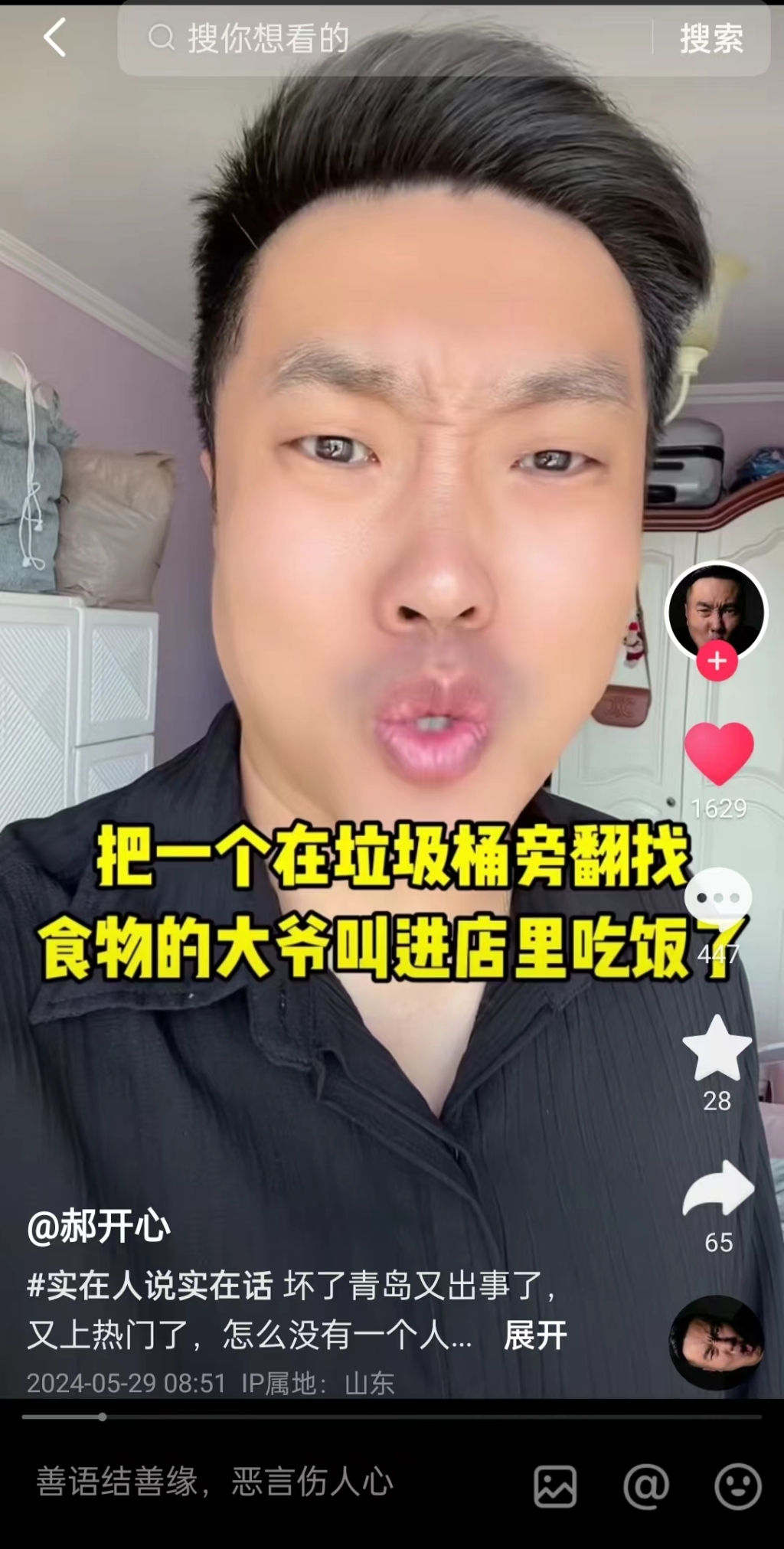Go back with the top-left arrow
Image resolution: width=784 pixels, height=1549 pixels.
(x=54, y=38)
